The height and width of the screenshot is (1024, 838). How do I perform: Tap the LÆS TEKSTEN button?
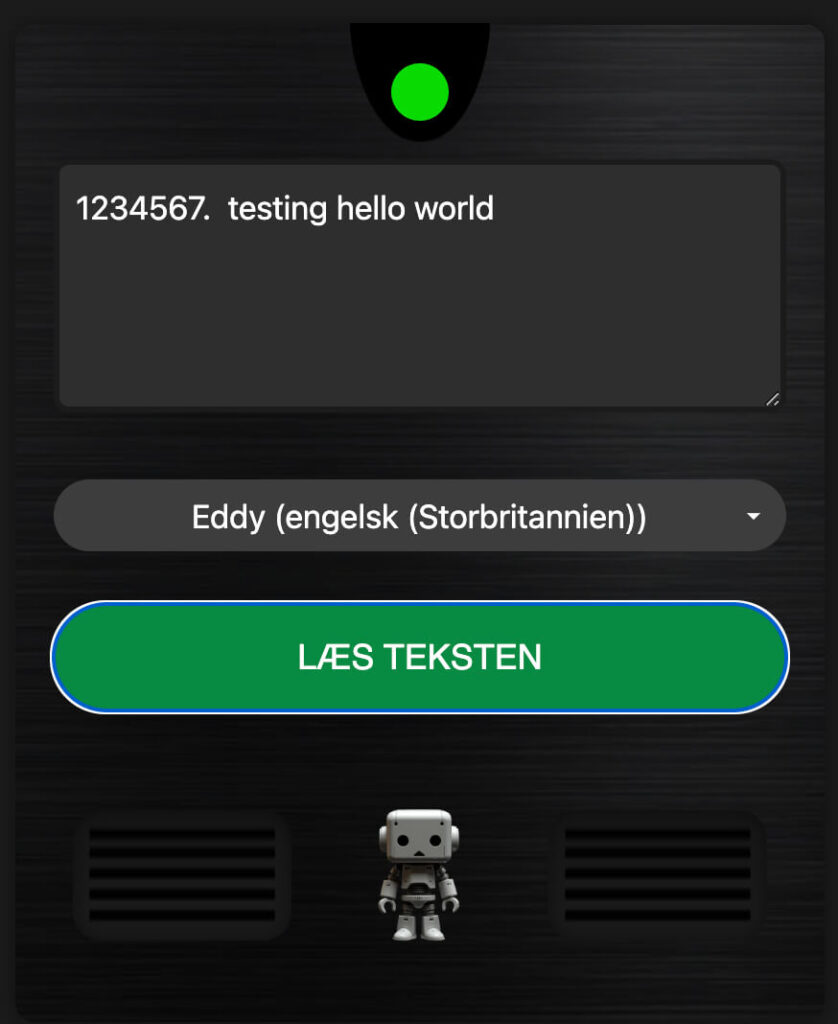point(419,657)
